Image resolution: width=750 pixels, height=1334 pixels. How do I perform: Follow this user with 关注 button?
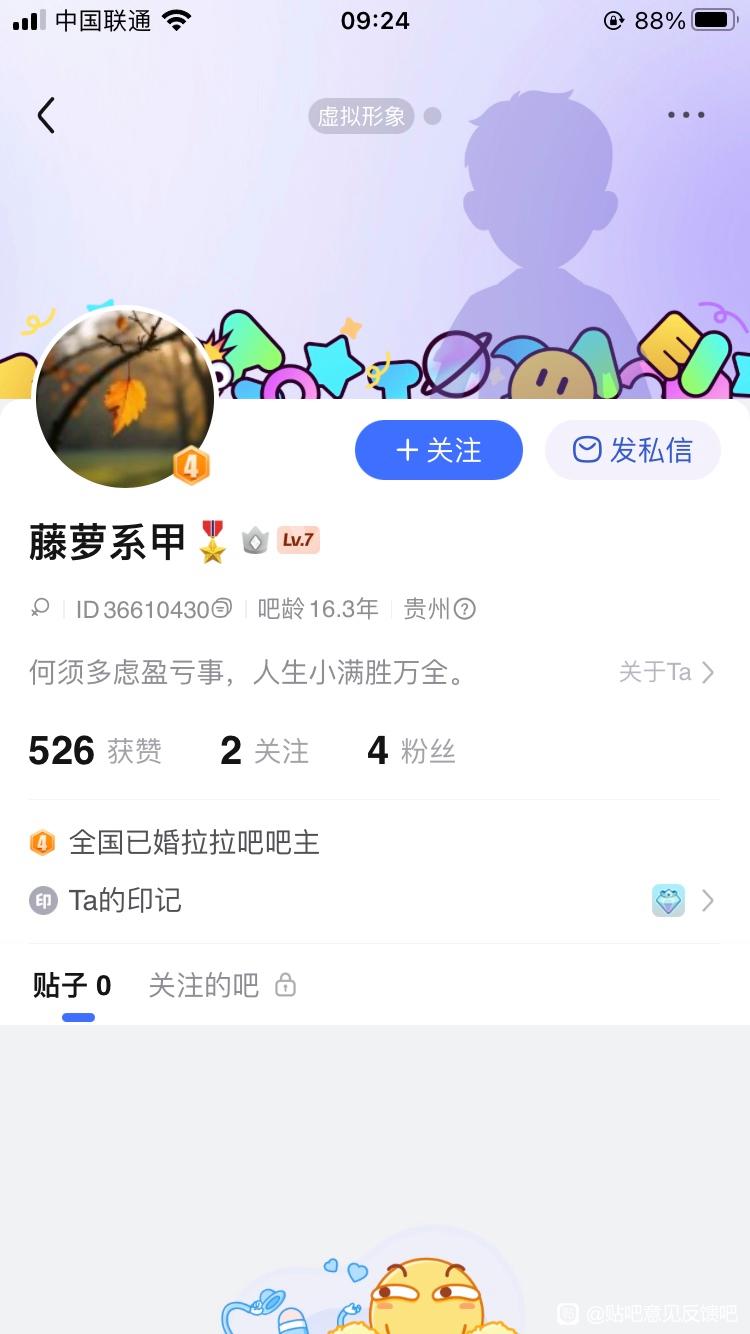pos(438,450)
